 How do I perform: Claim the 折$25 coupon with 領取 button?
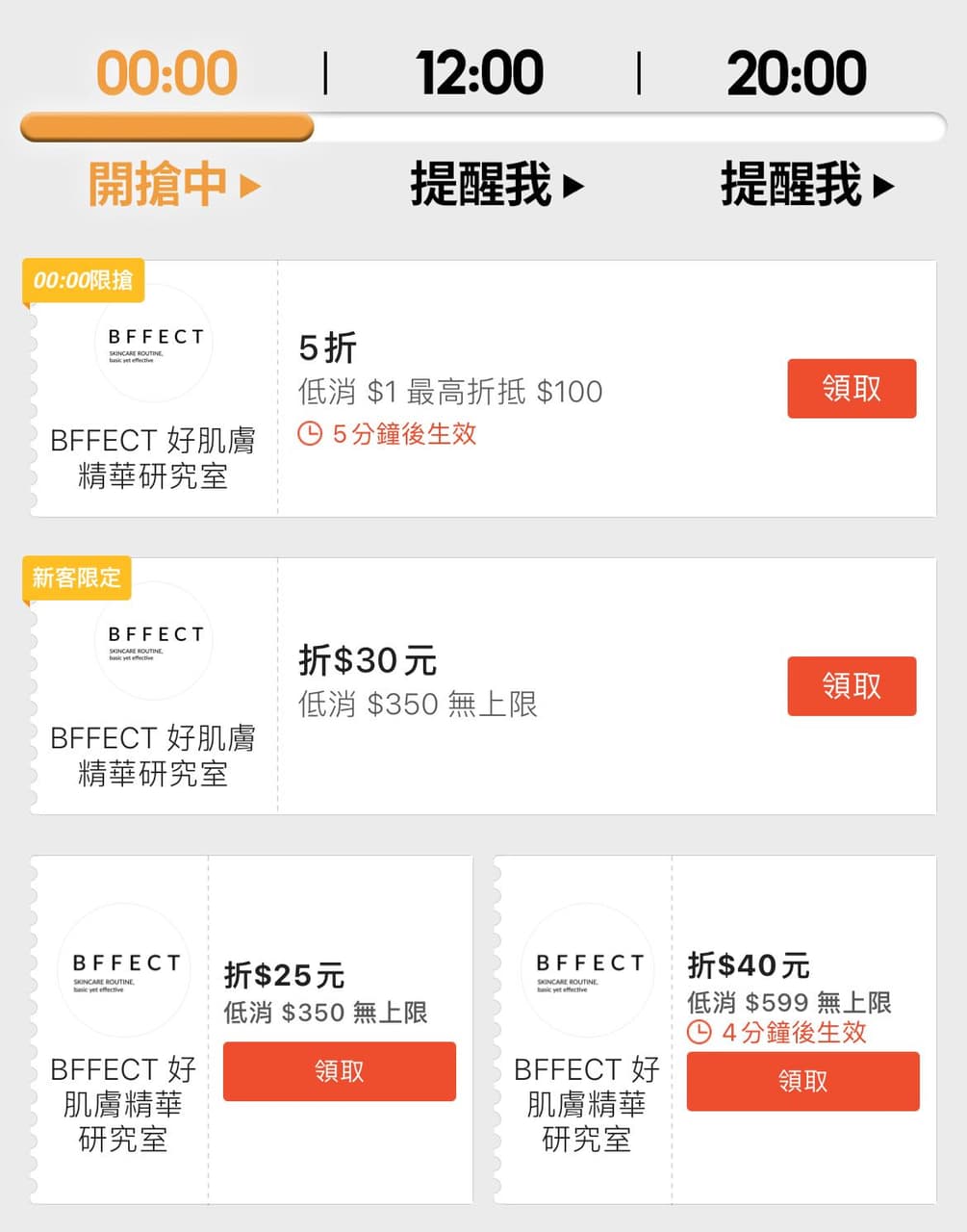pos(339,1070)
